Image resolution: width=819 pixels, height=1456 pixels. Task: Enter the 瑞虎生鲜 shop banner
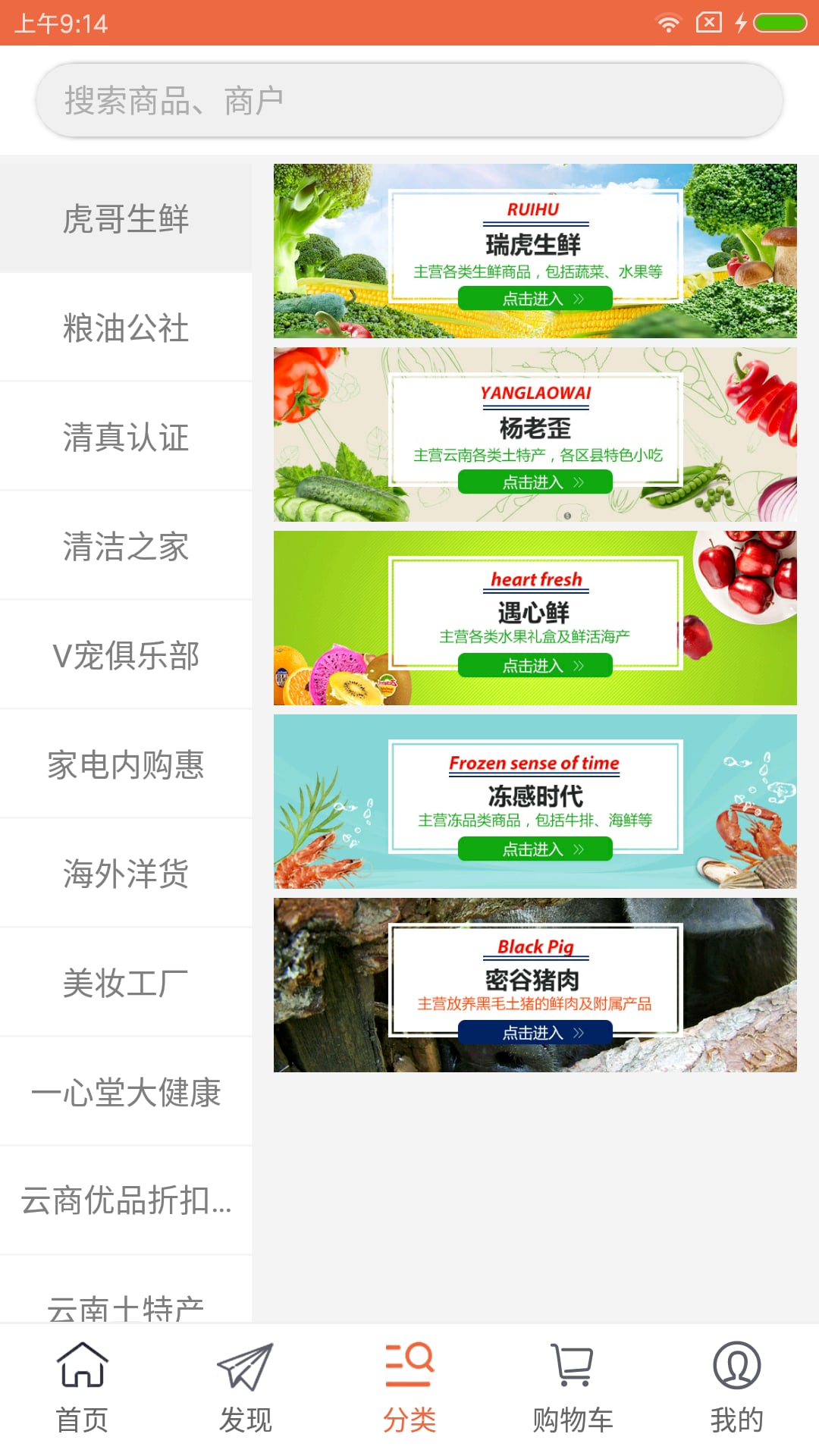tap(535, 251)
